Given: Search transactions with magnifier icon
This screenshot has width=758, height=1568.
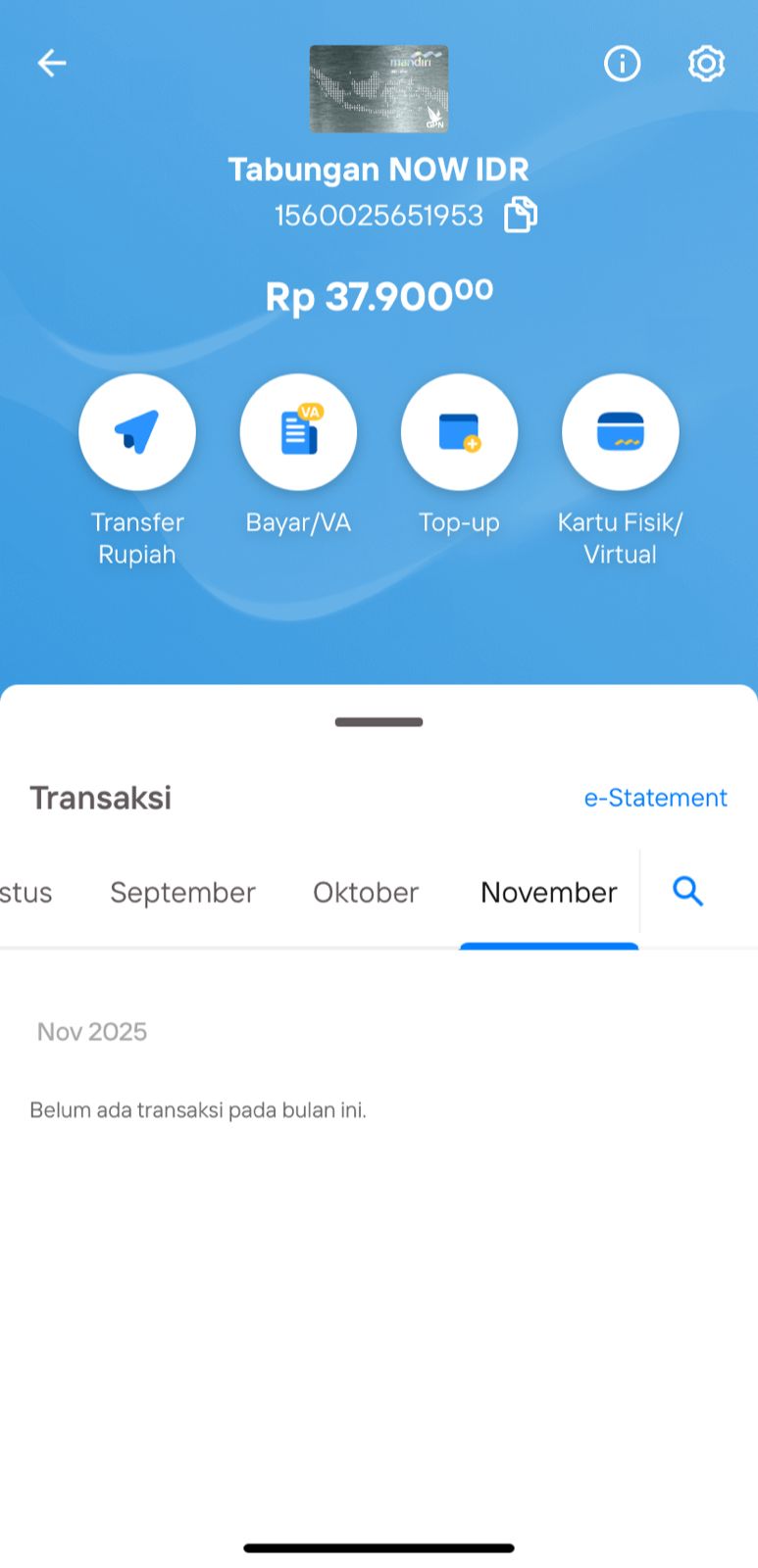Looking at the screenshot, I should [x=687, y=892].
